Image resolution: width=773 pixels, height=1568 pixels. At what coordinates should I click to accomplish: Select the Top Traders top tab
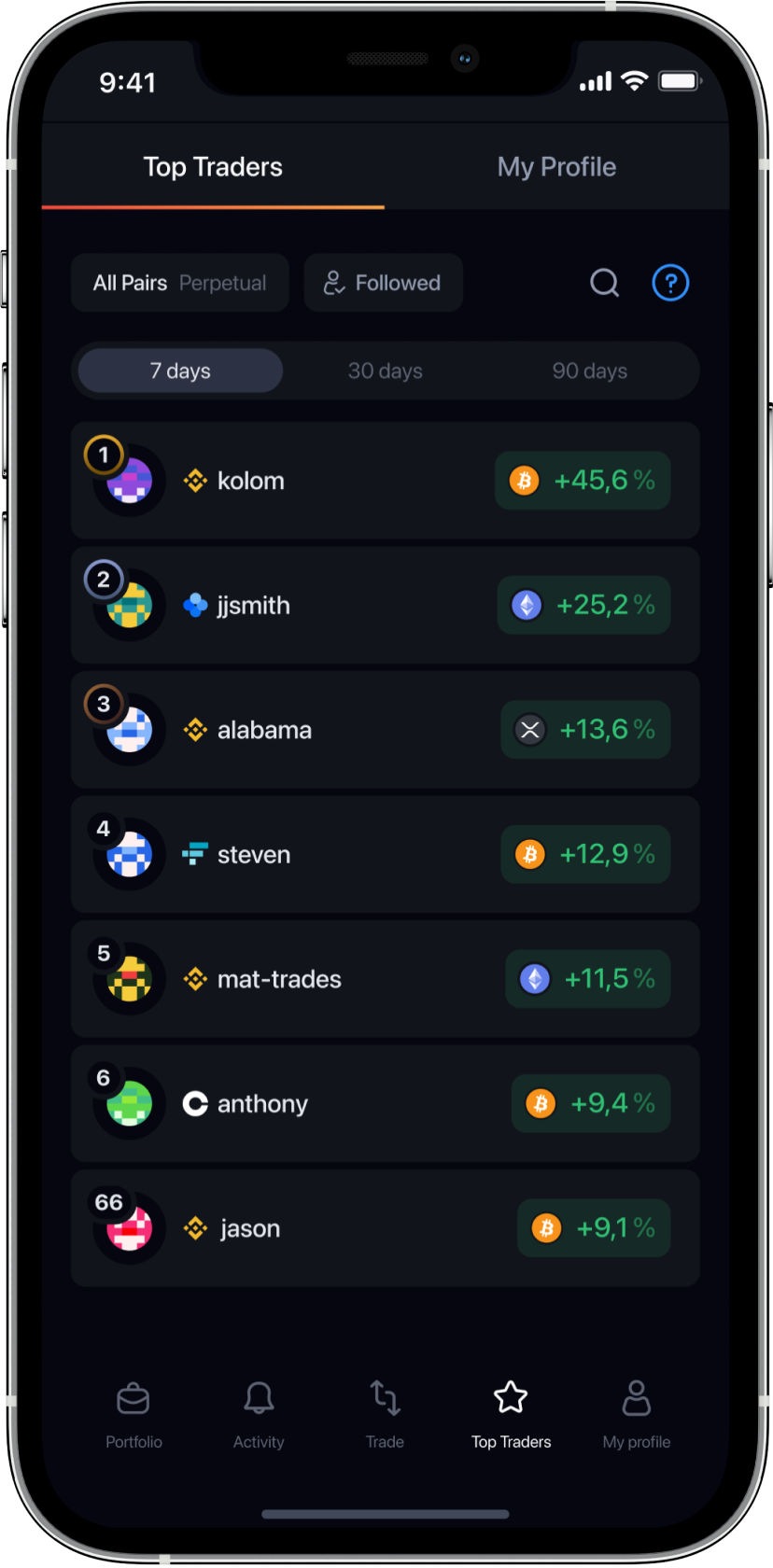click(213, 167)
